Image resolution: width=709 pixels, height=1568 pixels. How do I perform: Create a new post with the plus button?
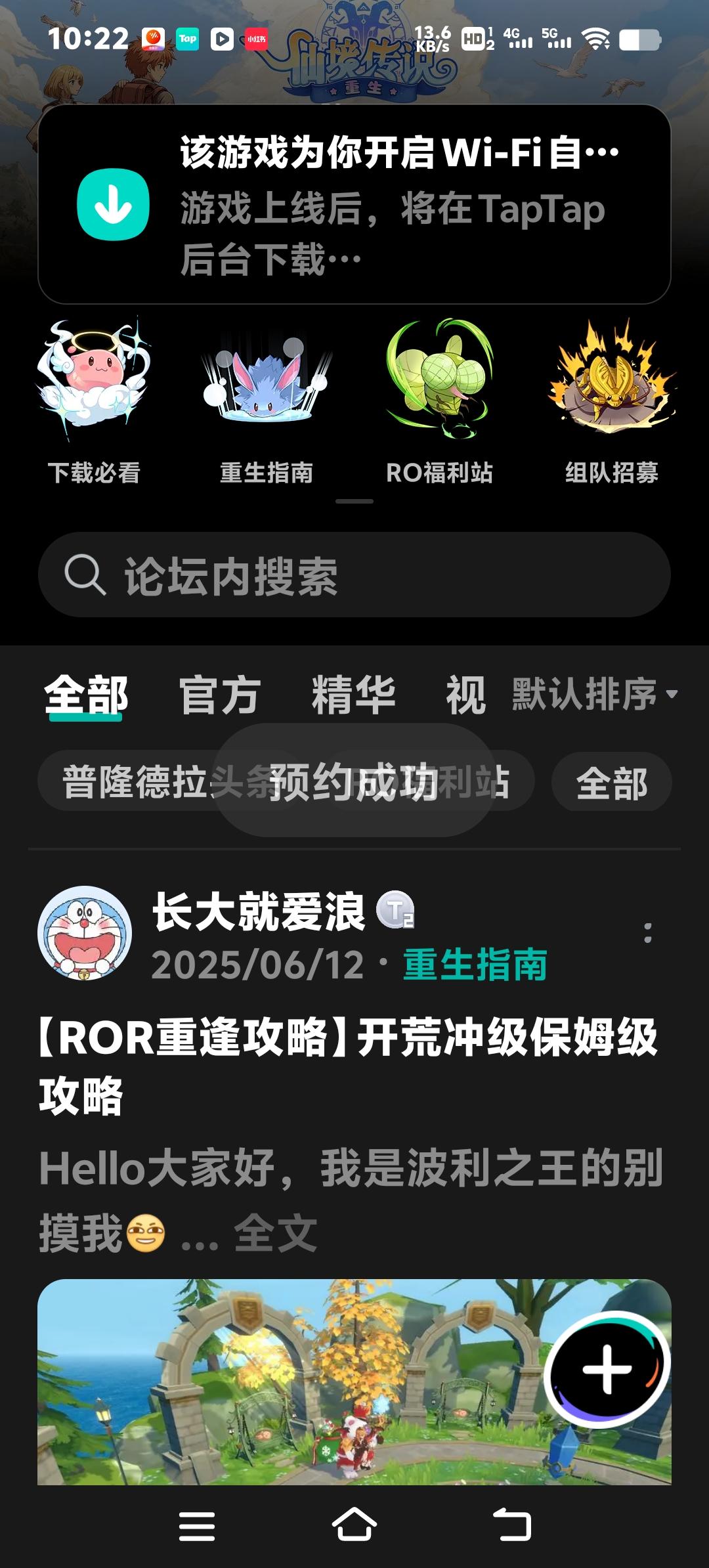coord(607,1370)
